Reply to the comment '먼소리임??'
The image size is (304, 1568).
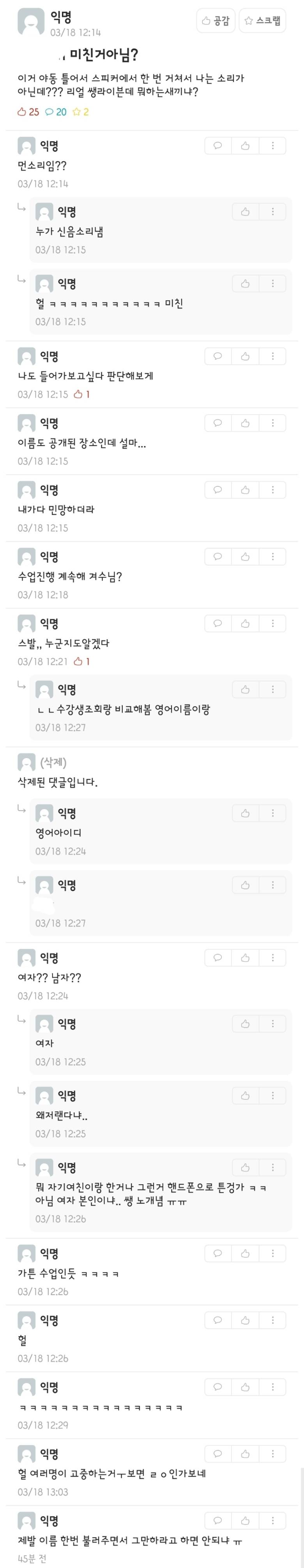(217, 146)
